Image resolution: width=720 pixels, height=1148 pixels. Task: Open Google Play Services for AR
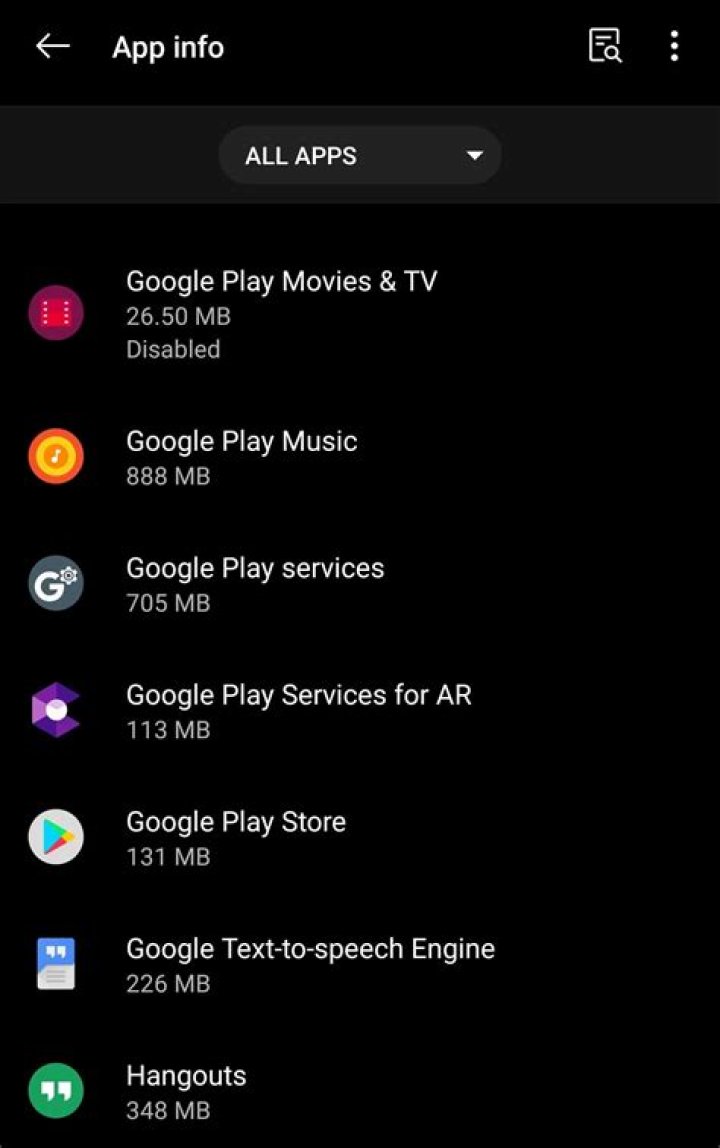pyautogui.click(x=298, y=711)
